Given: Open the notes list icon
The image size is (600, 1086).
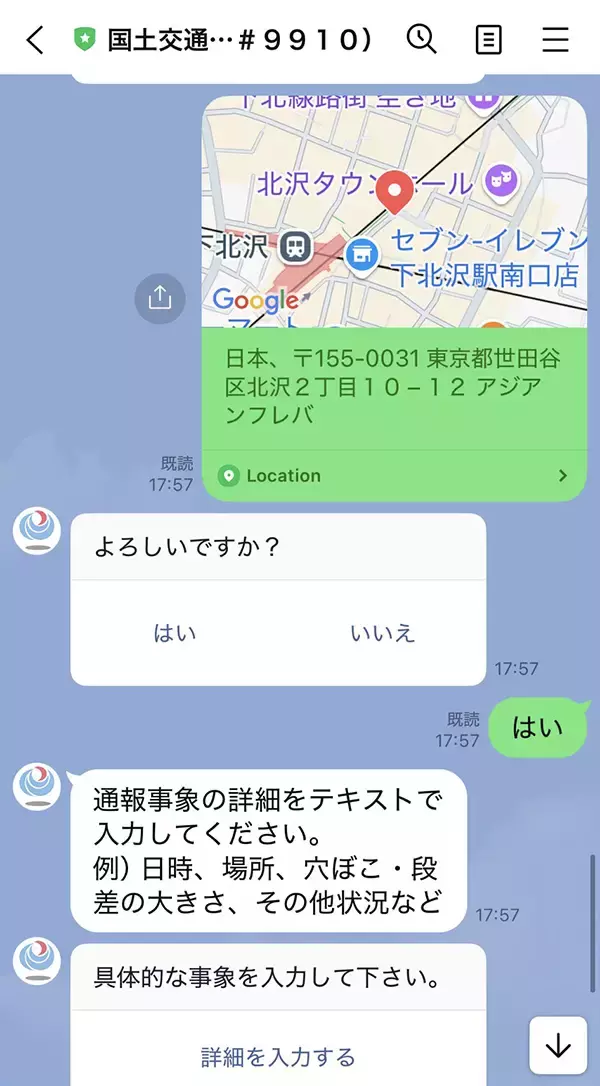Looking at the screenshot, I should pos(488,40).
